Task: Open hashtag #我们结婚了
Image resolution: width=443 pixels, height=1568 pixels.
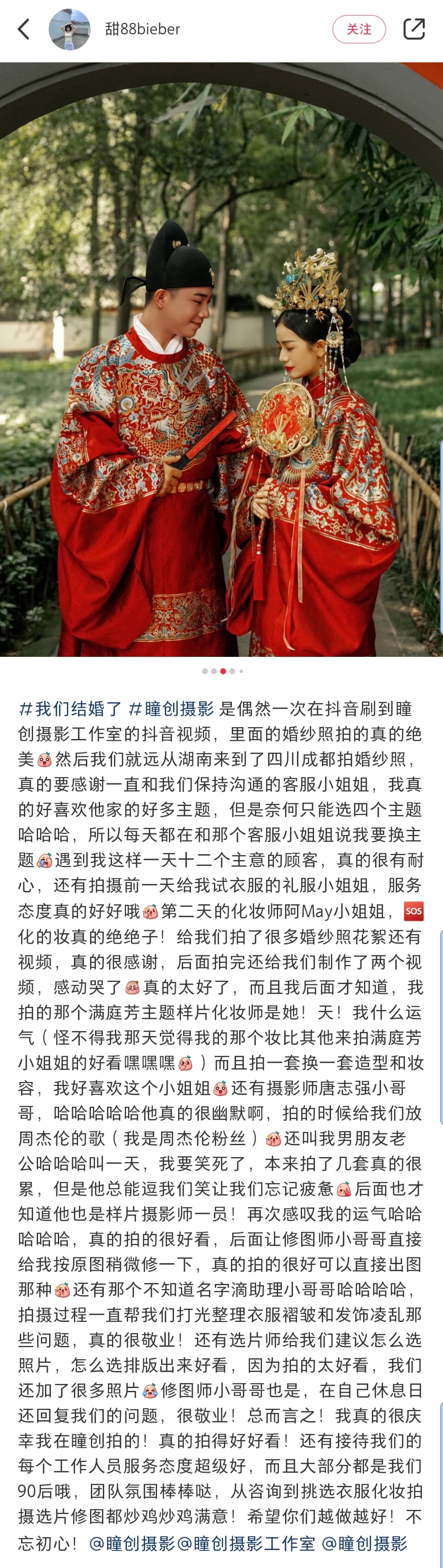Action: tap(71, 709)
